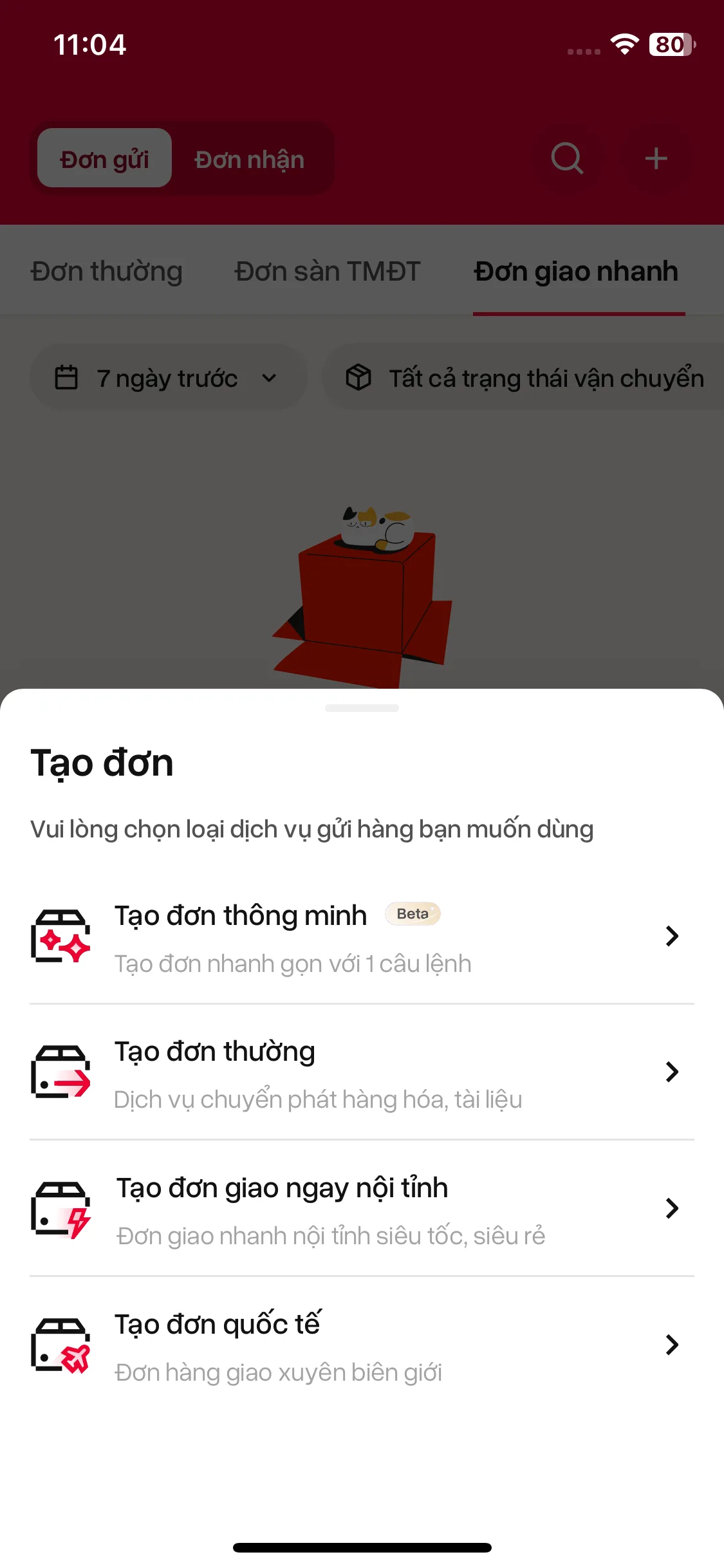Tap the battery indicator showing 80
The height and width of the screenshot is (1568, 724).
[x=670, y=44]
